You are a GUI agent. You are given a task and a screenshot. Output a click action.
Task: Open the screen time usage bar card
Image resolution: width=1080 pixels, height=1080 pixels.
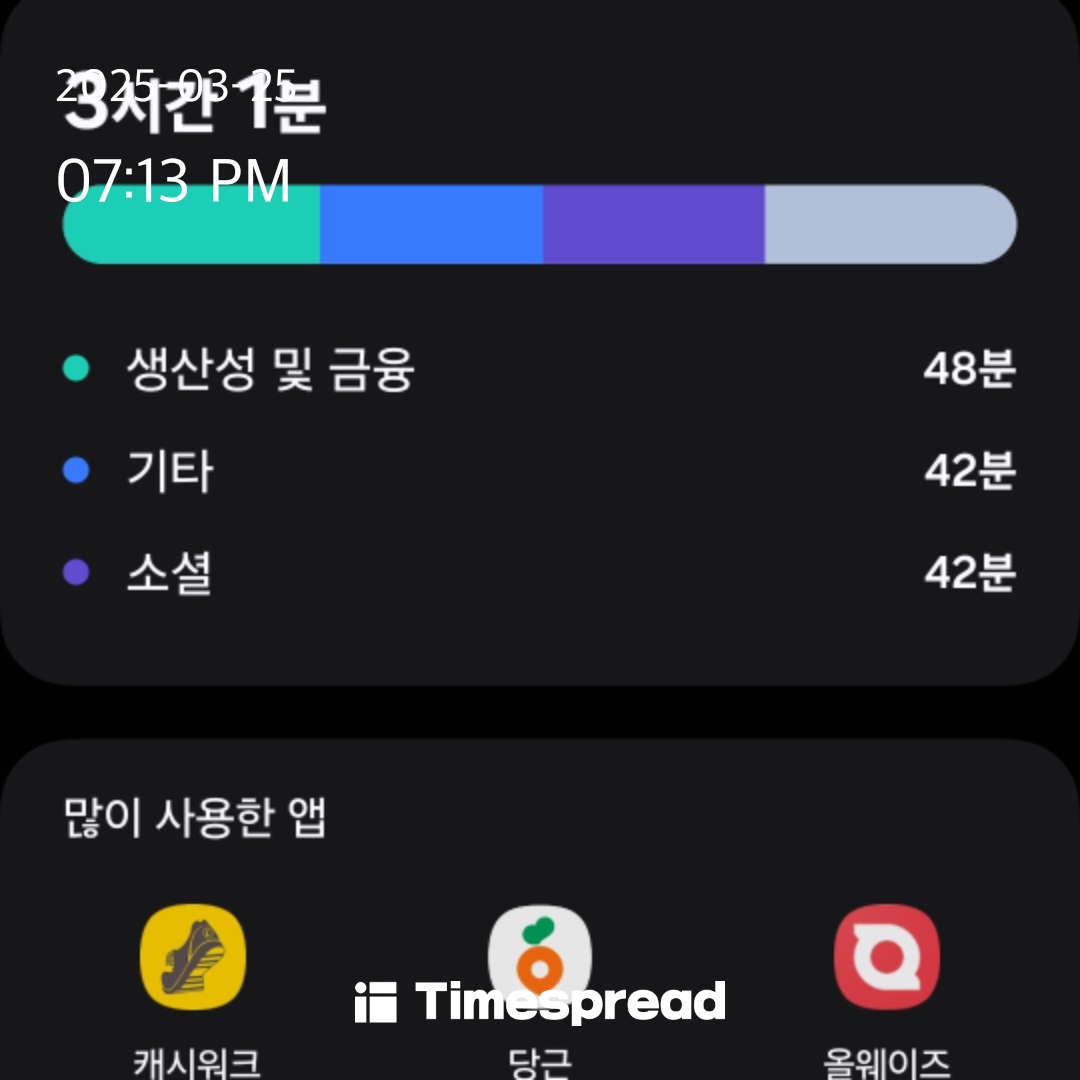tap(540, 225)
